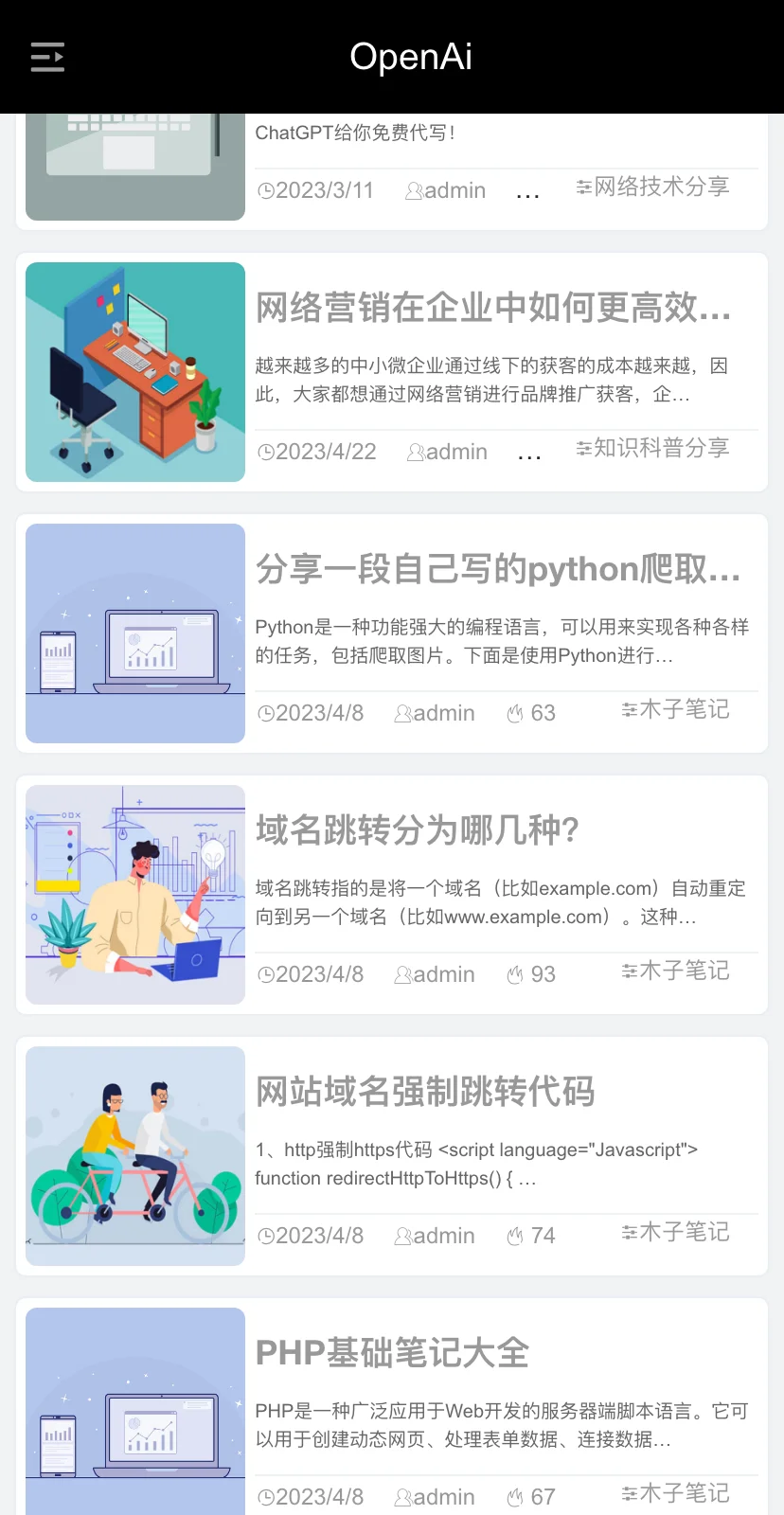Open article 网站域名强制跳转代码
The width and height of the screenshot is (784, 1515).
tap(425, 1092)
